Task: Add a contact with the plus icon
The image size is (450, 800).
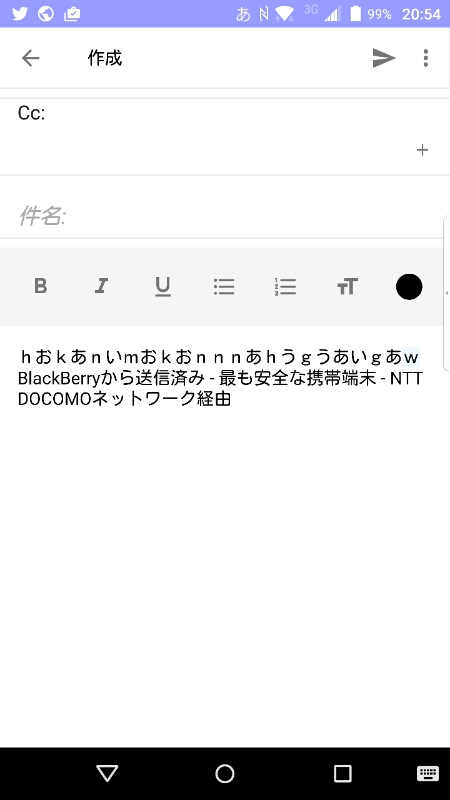Action: (x=422, y=150)
